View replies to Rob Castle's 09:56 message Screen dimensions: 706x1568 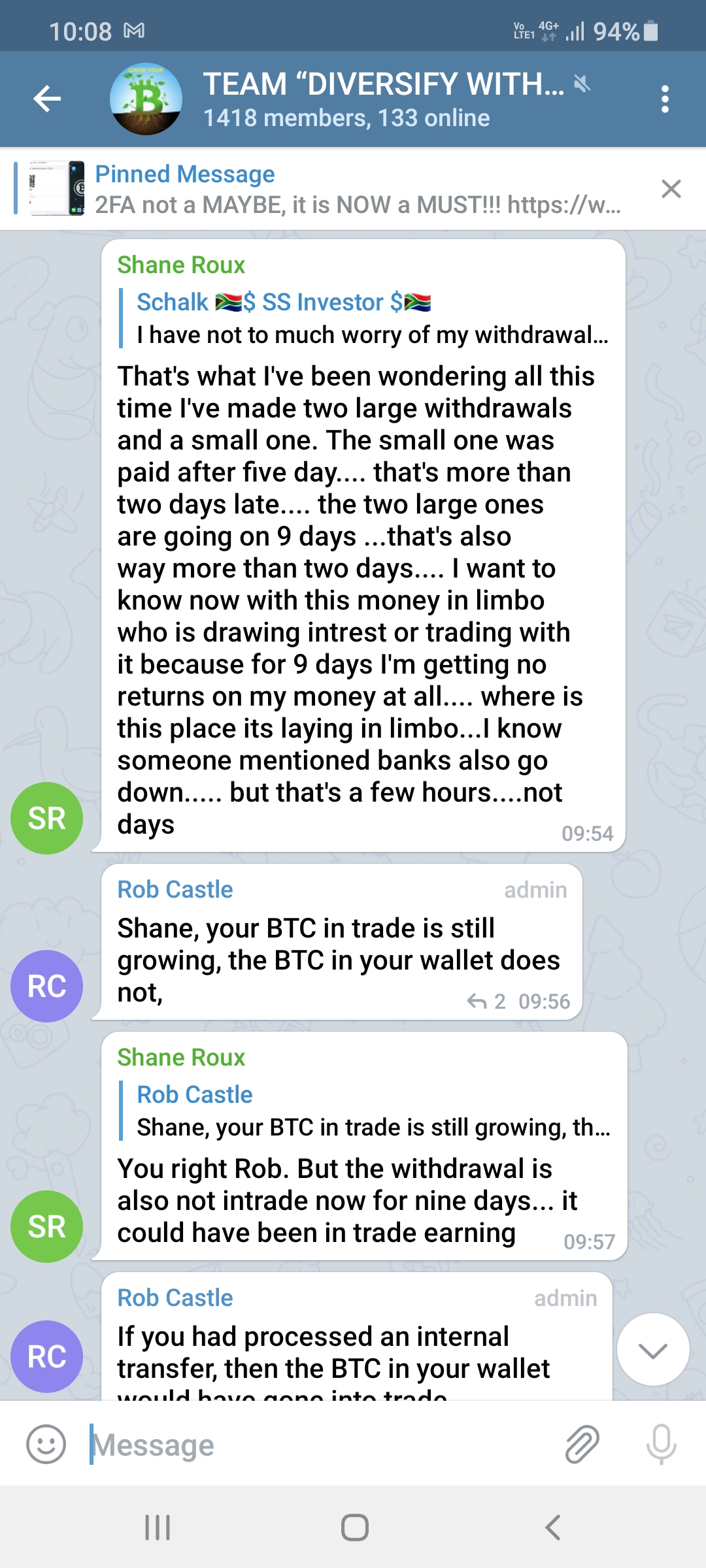[486, 1002]
